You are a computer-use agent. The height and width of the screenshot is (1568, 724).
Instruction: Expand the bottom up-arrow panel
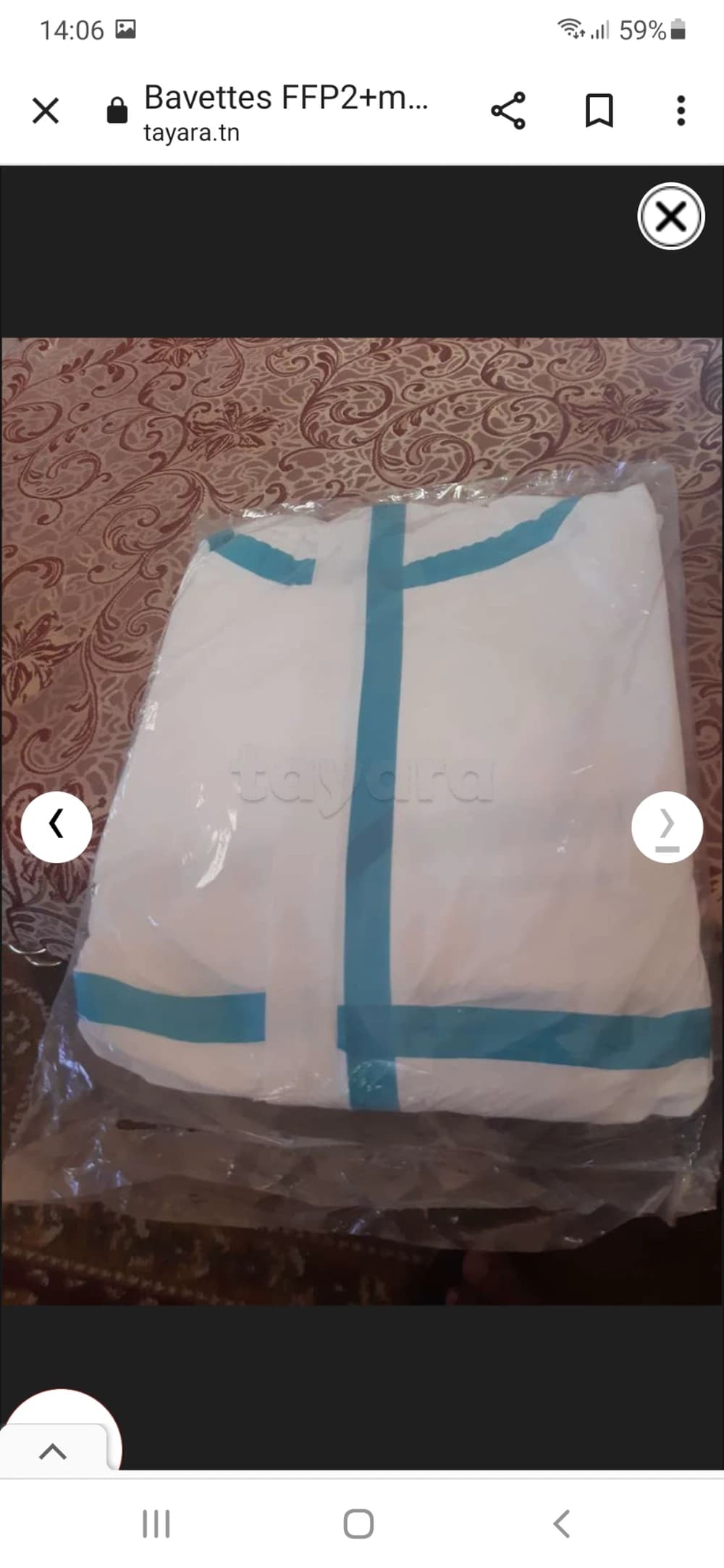tap(53, 1451)
